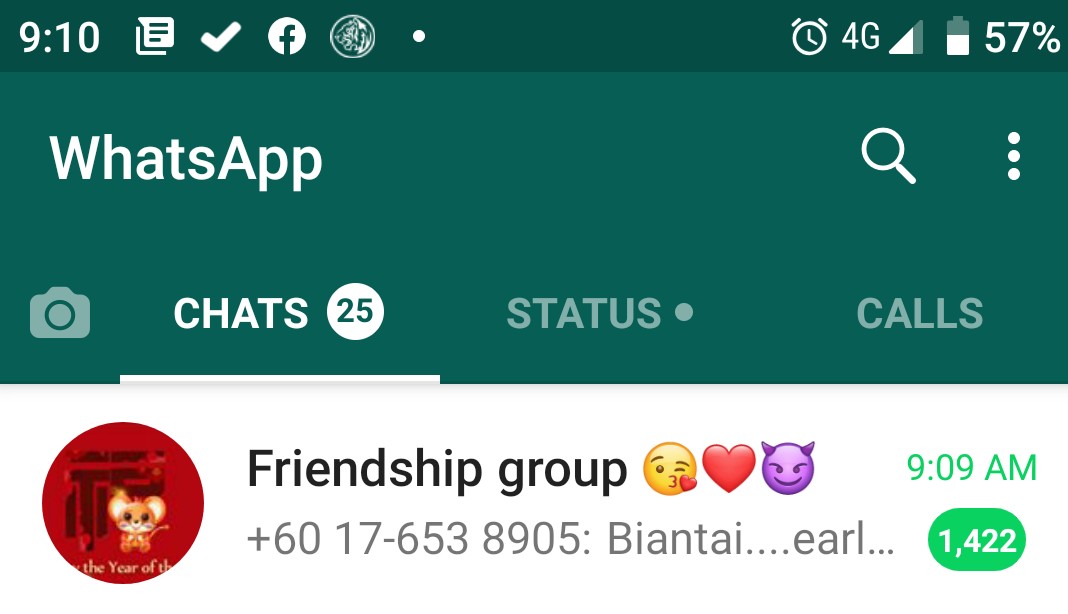Open the search icon in WhatsApp

[x=888, y=158]
